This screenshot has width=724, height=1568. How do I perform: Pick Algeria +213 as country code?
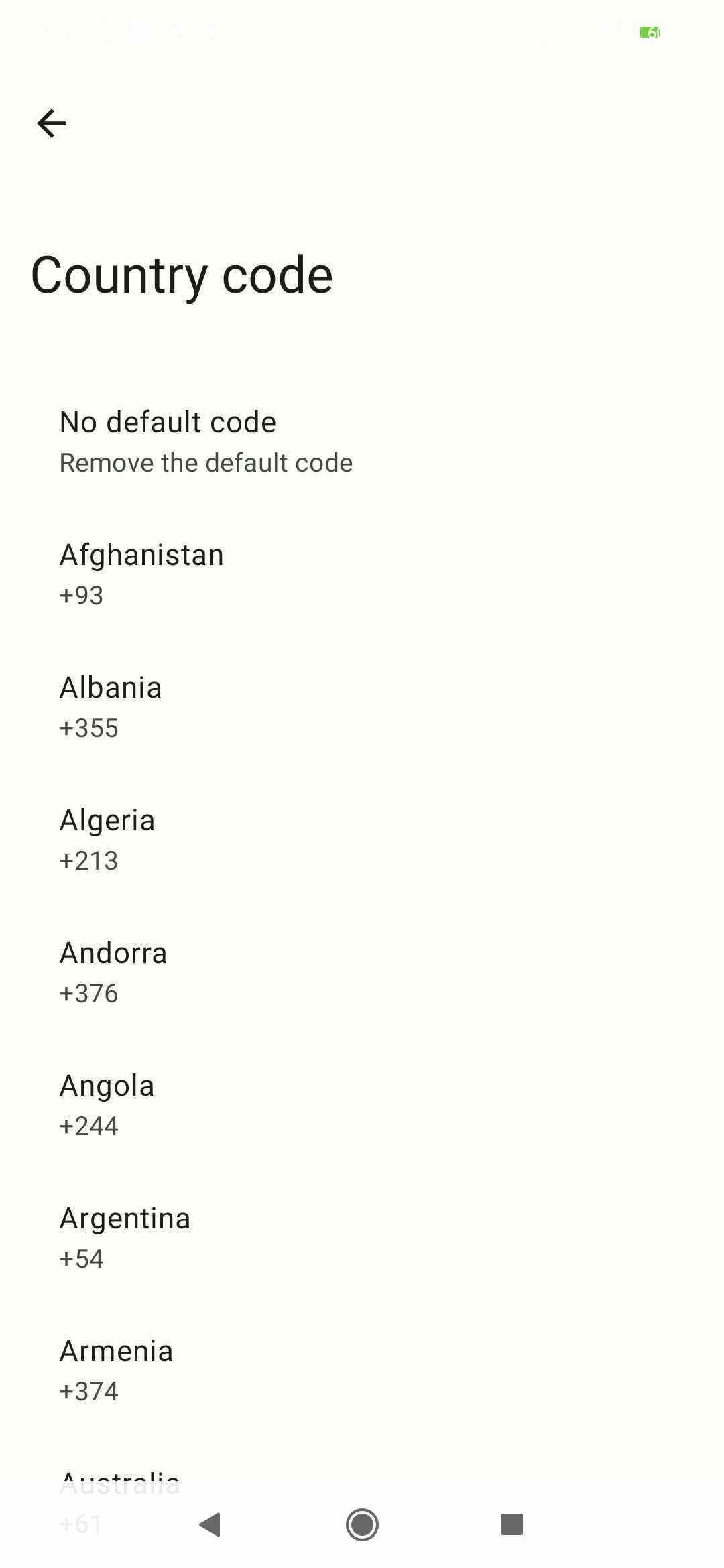point(107,819)
